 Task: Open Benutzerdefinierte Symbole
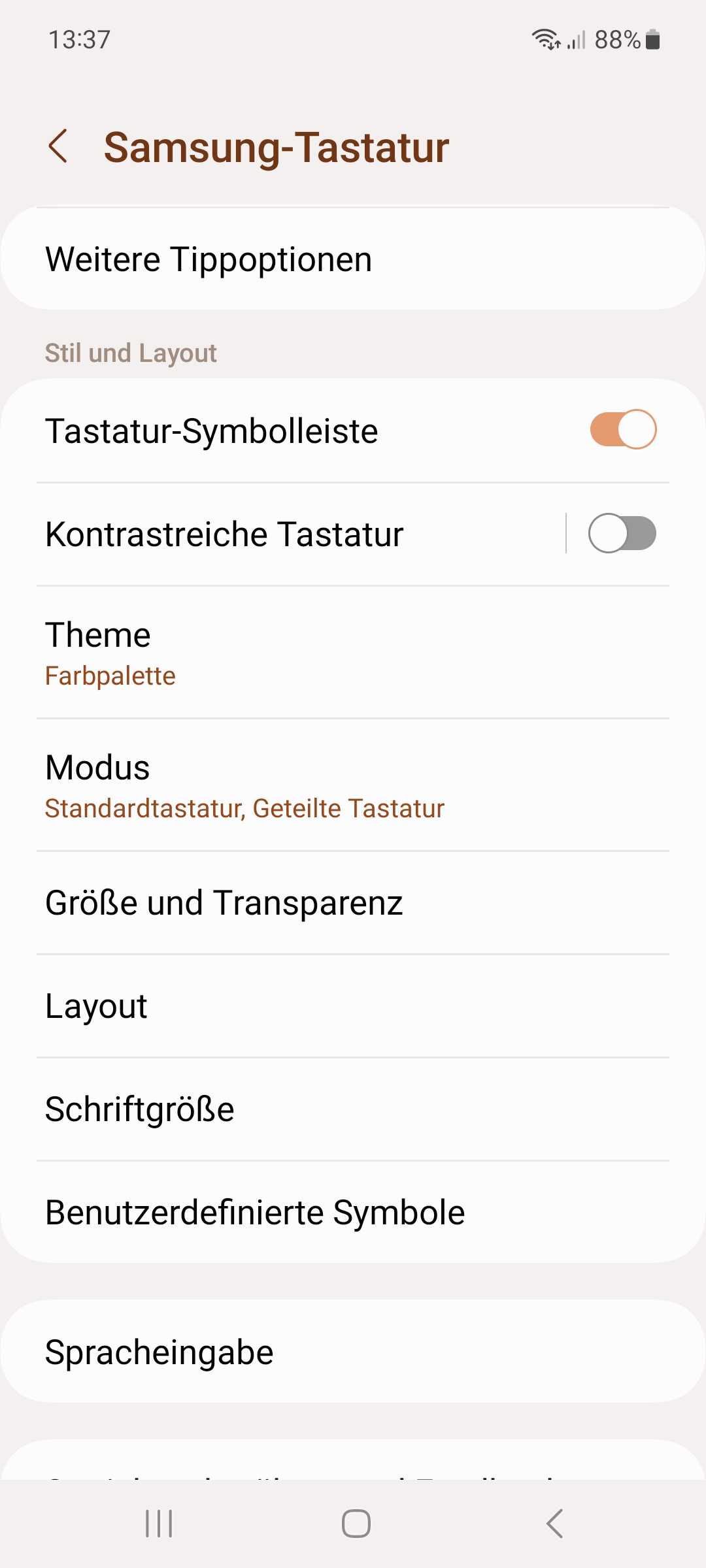point(353,1213)
